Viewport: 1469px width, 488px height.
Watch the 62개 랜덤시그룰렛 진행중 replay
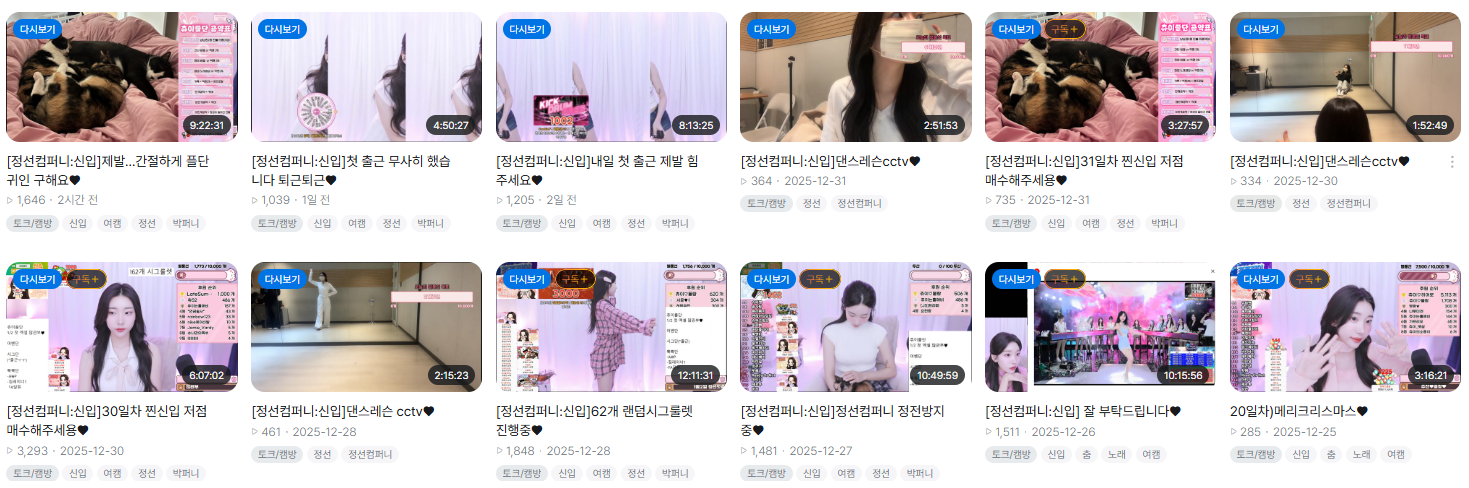611,327
